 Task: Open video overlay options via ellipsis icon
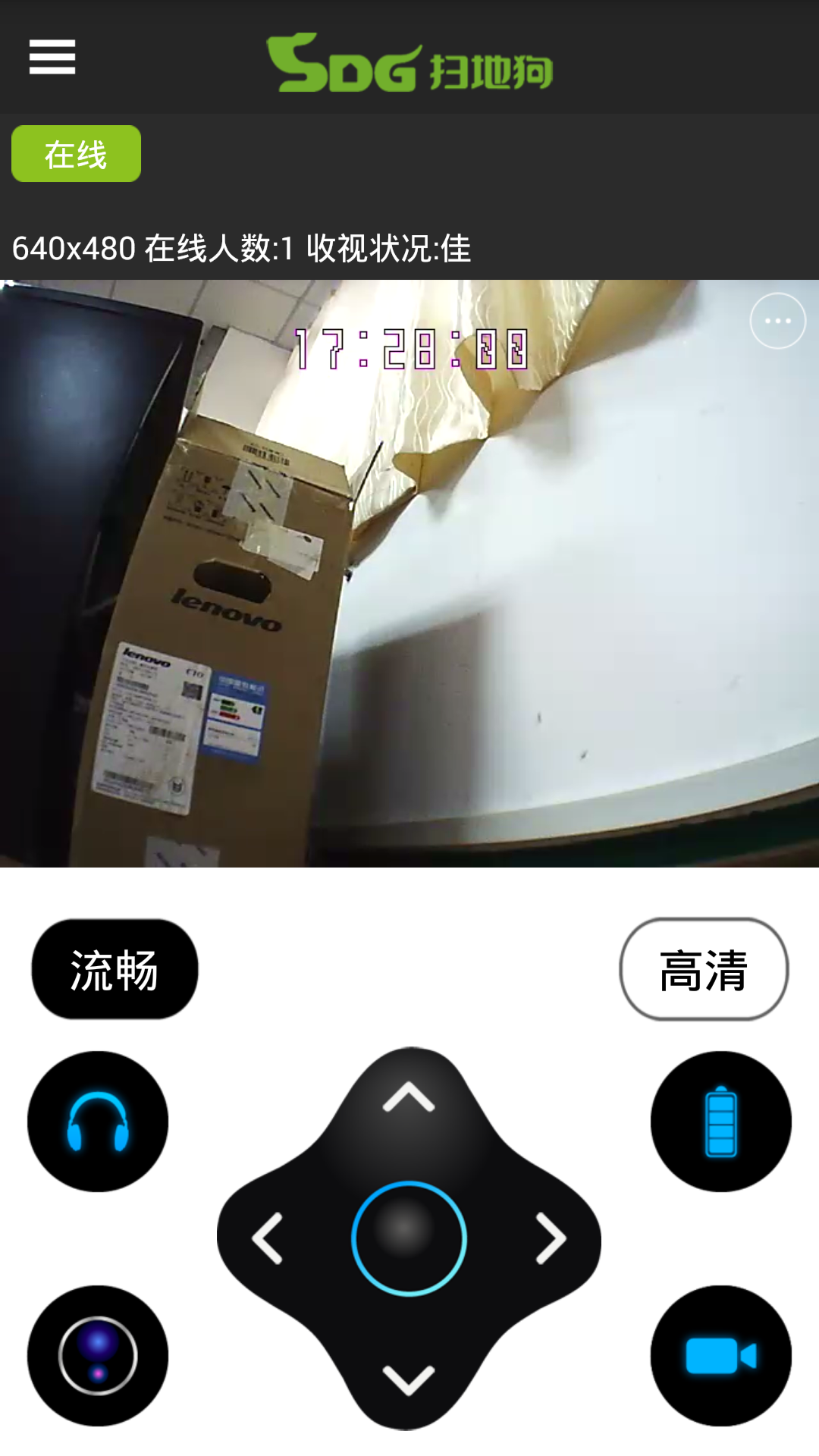click(777, 320)
